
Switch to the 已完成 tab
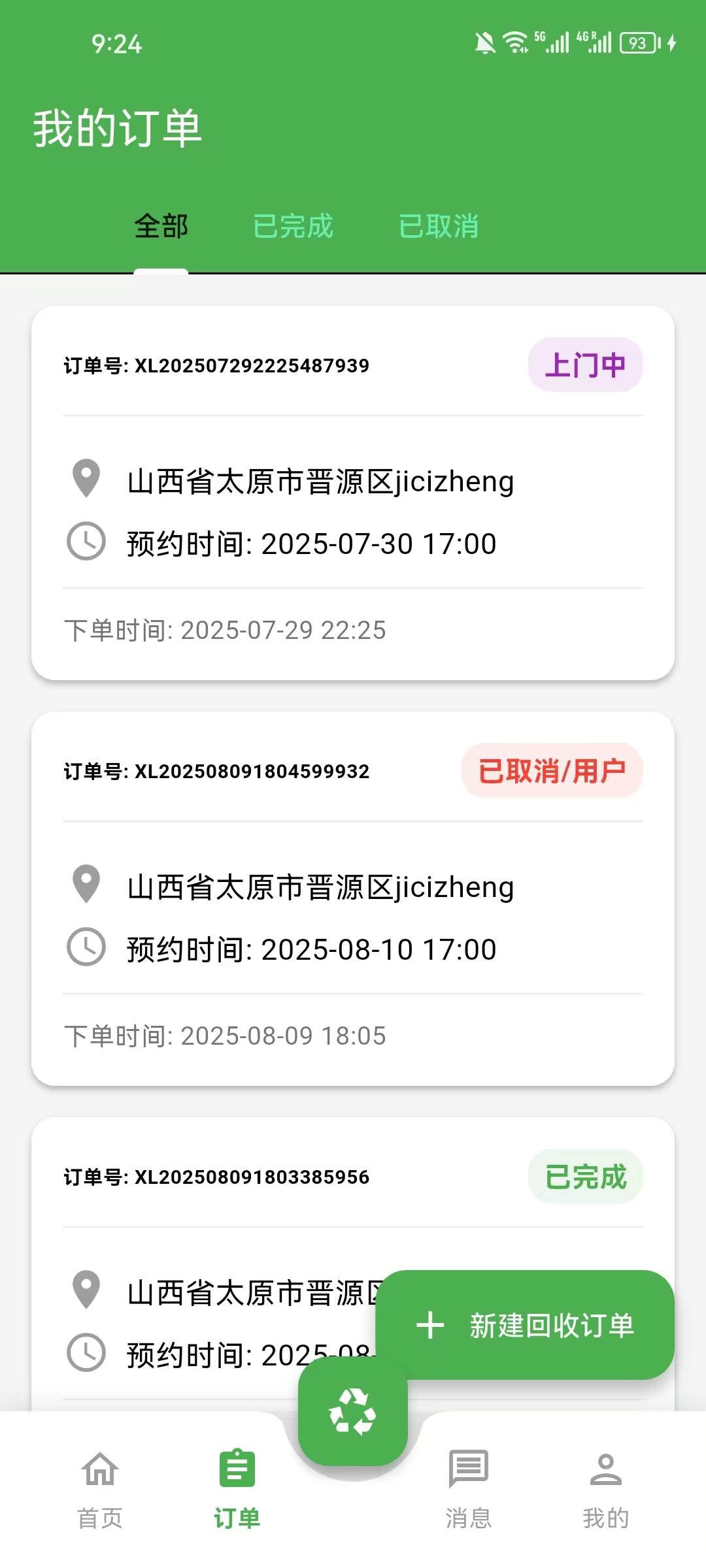293,227
